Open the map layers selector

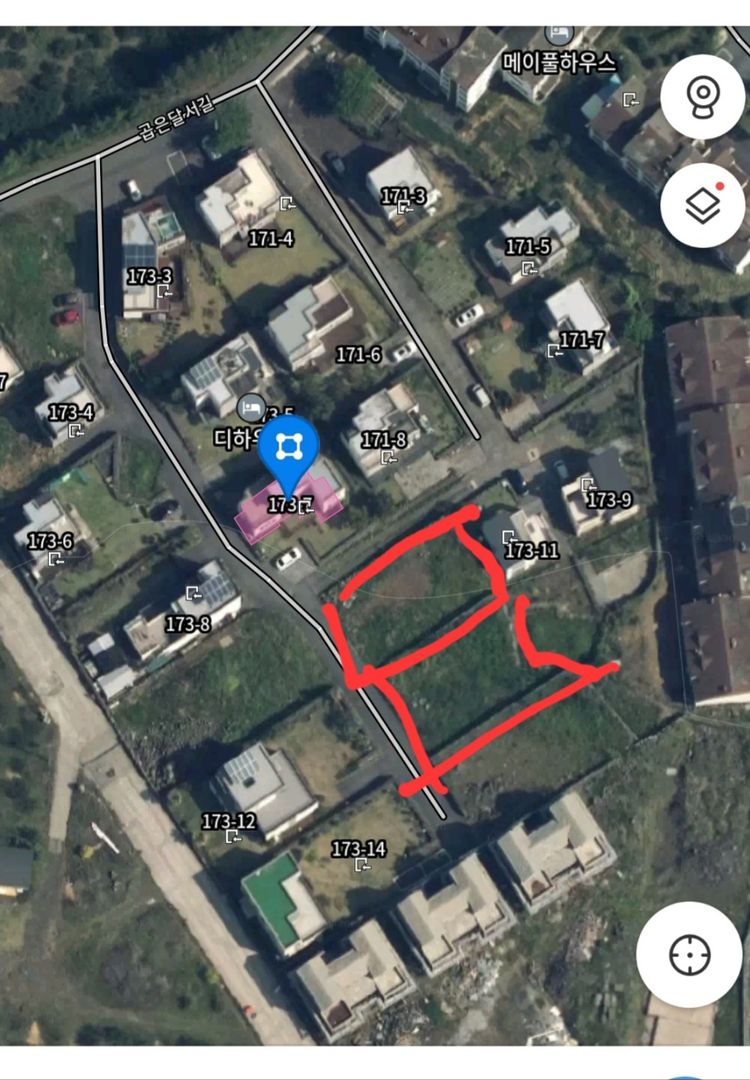pos(702,206)
